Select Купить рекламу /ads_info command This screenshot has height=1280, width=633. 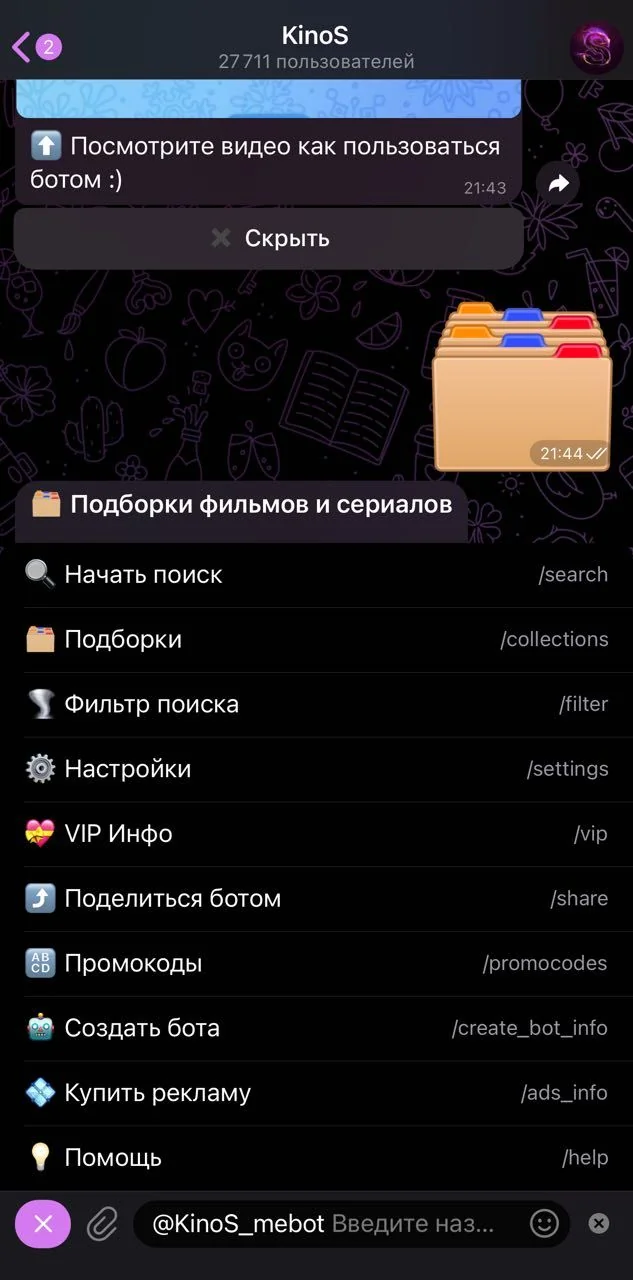(x=316, y=1093)
